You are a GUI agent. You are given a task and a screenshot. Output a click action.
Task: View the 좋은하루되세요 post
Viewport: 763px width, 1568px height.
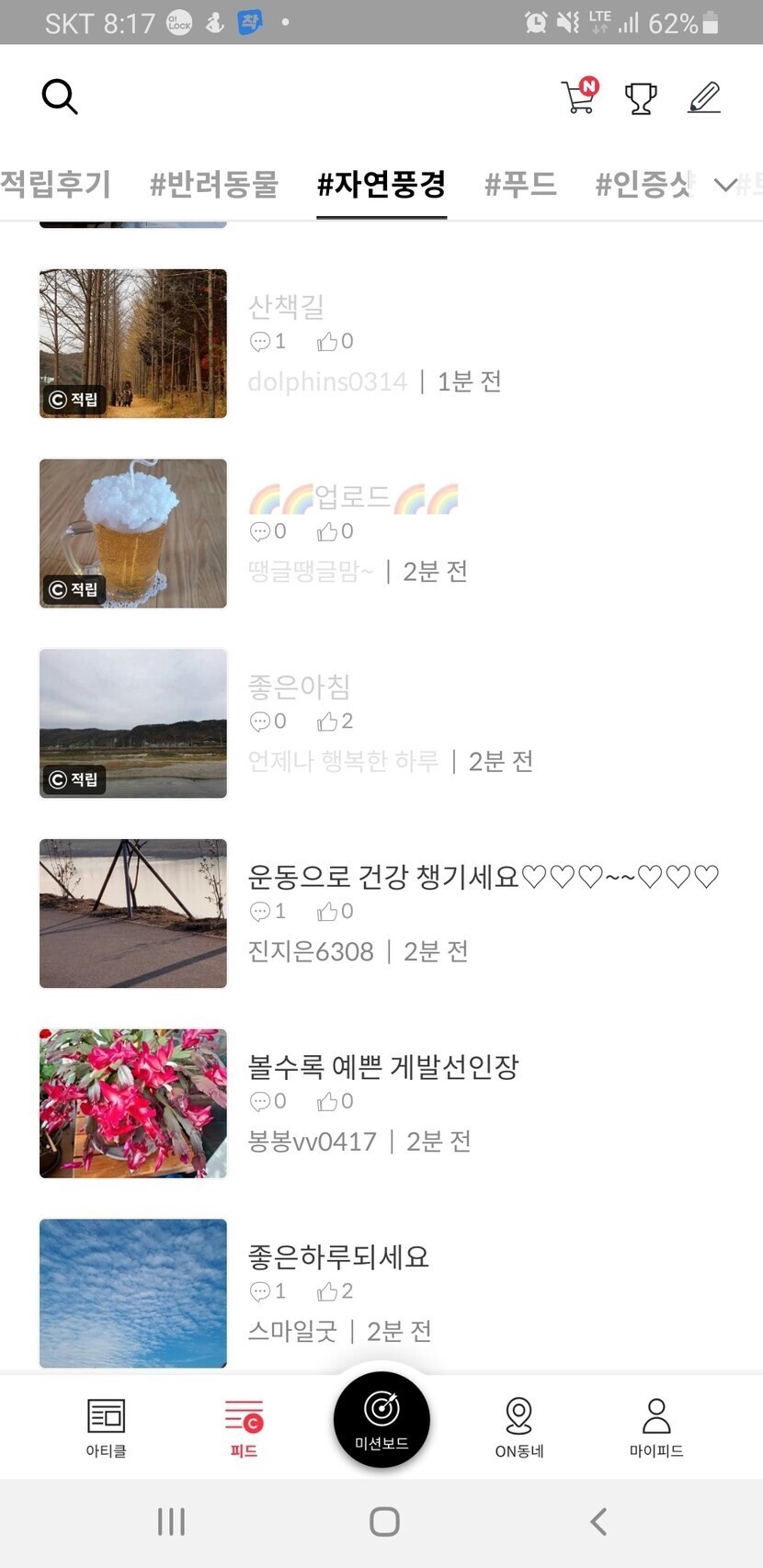pos(338,1256)
